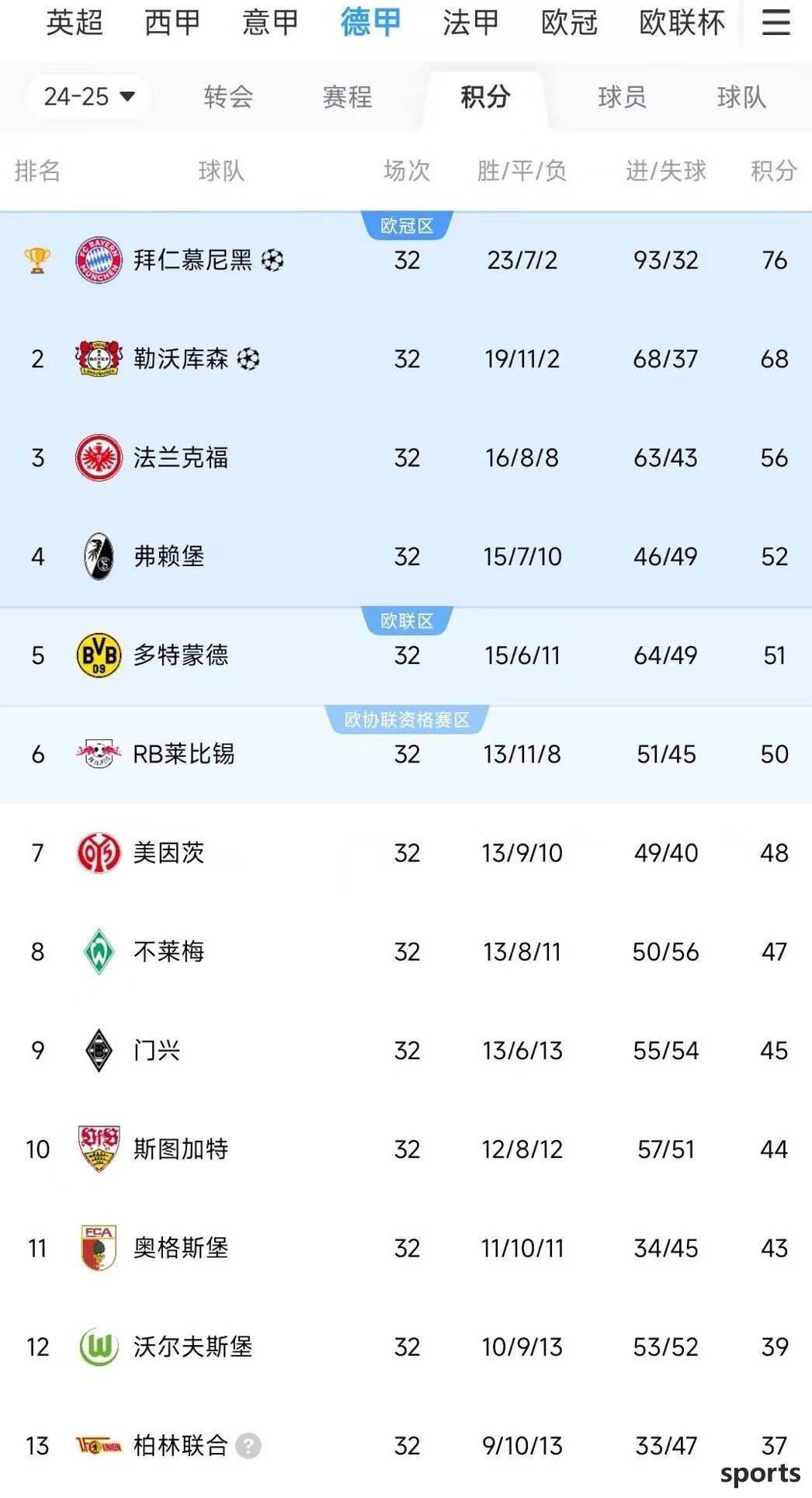Viewport: 812px width, 1498px height.
Task: Switch to the 西甲 league tab
Action: (172, 23)
